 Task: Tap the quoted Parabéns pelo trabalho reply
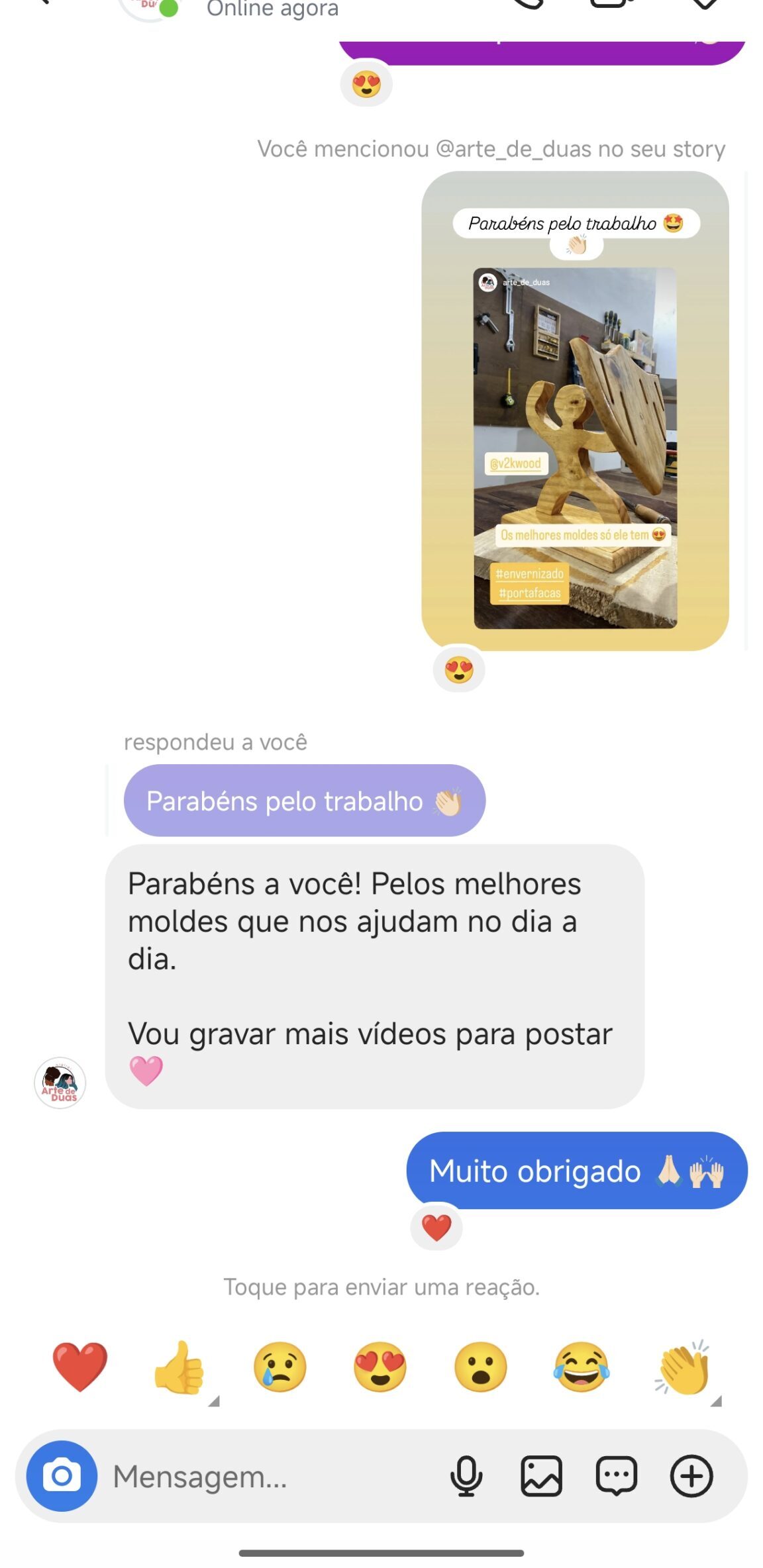tap(305, 801)
